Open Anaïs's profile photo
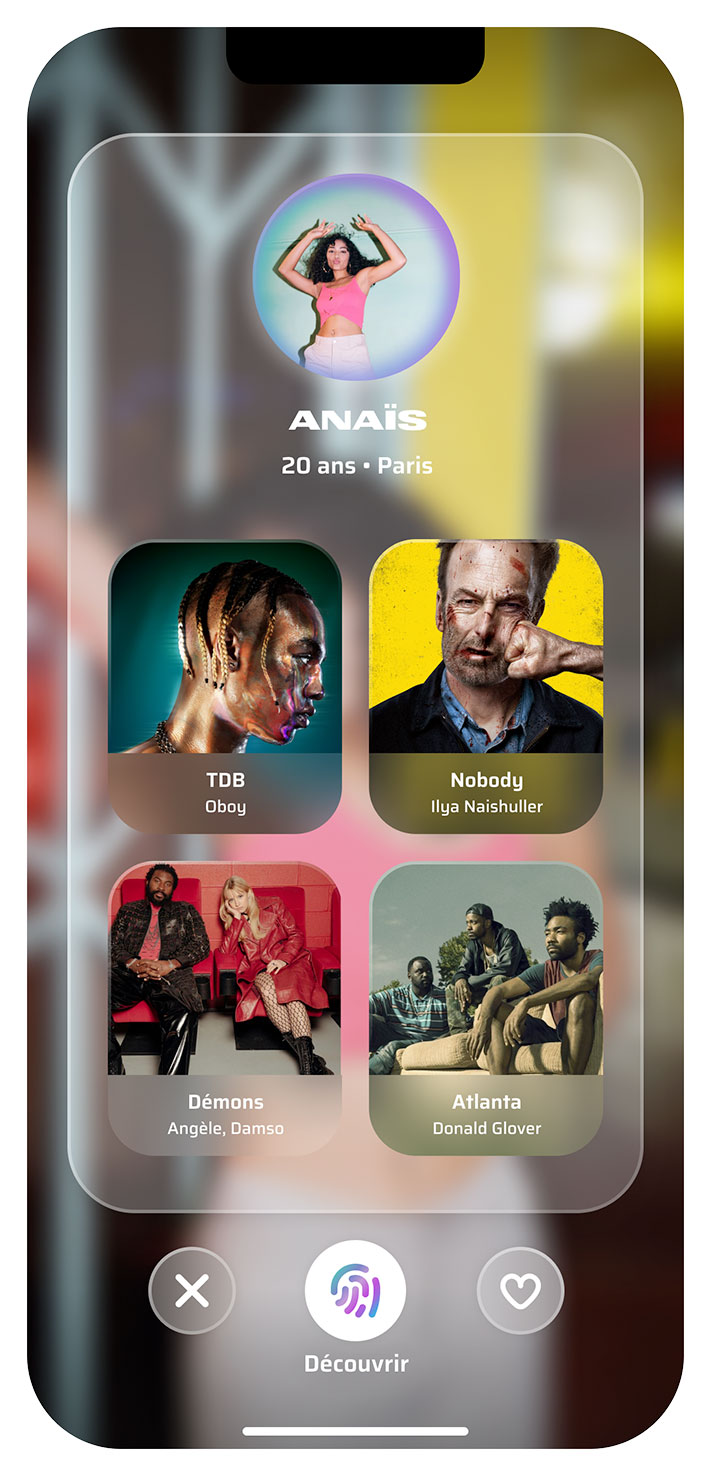 tap(356, 277)
